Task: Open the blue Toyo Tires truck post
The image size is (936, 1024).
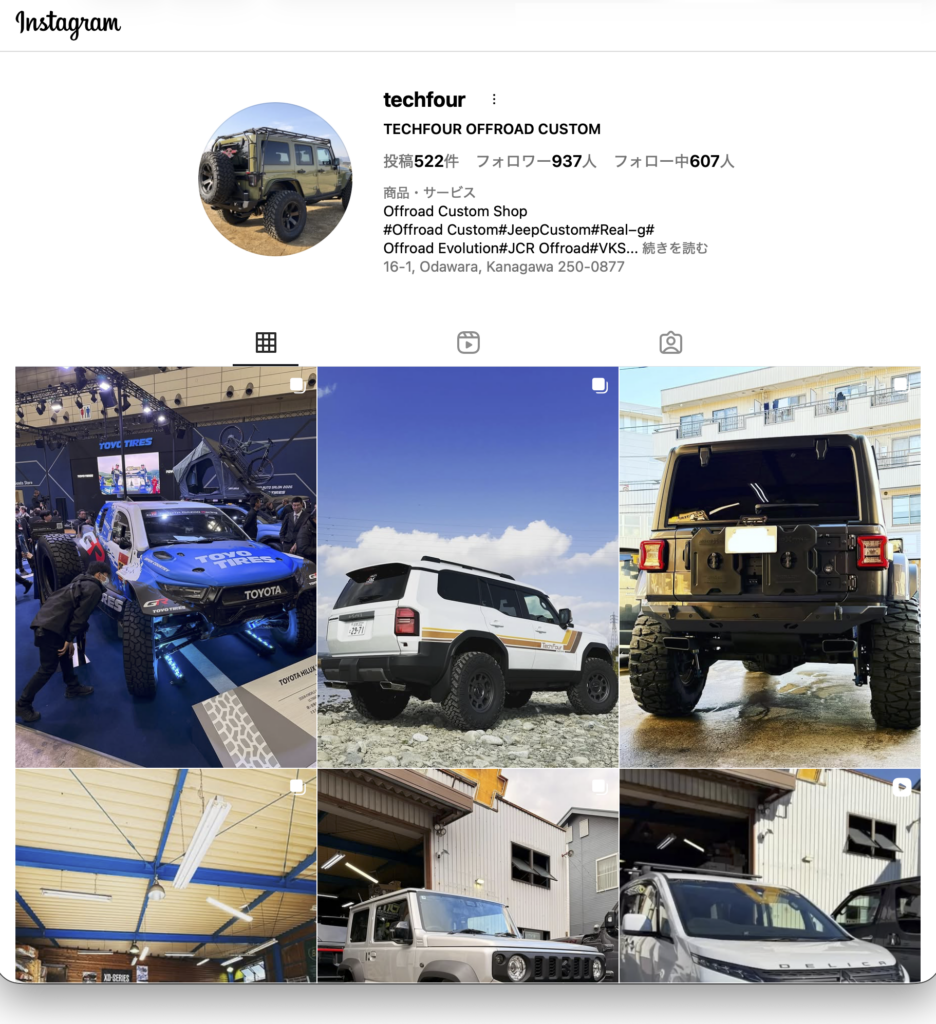Action: (166, 567)
